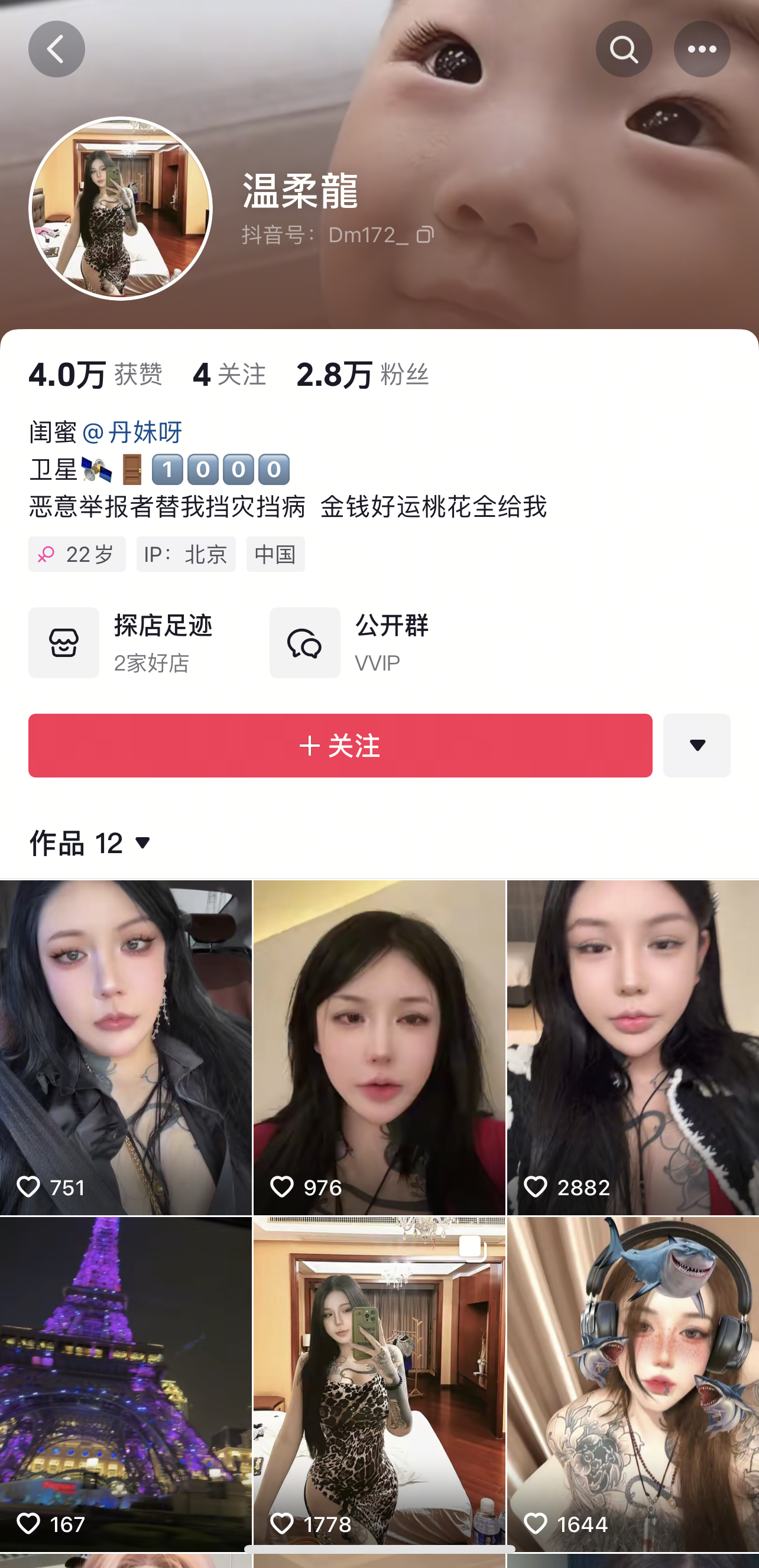Copy the Douyin ID Dm172_
The image size is (759, 1568).
425,235
